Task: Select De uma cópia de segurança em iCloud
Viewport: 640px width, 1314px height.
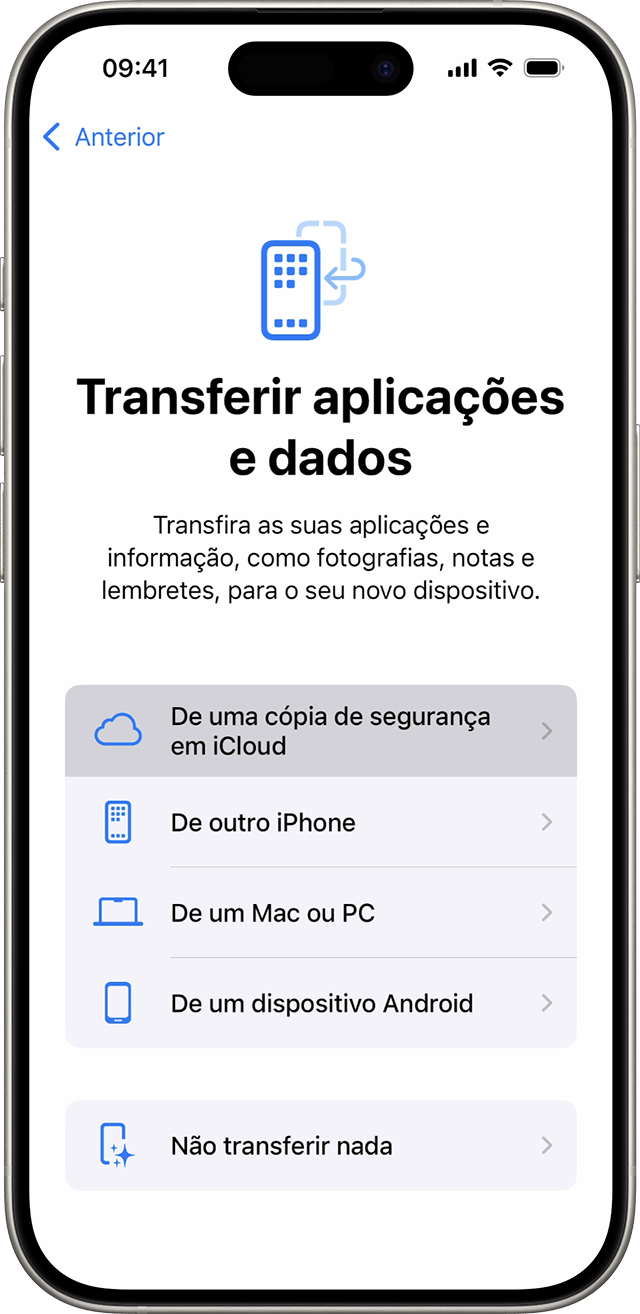Action: [320, 731]
